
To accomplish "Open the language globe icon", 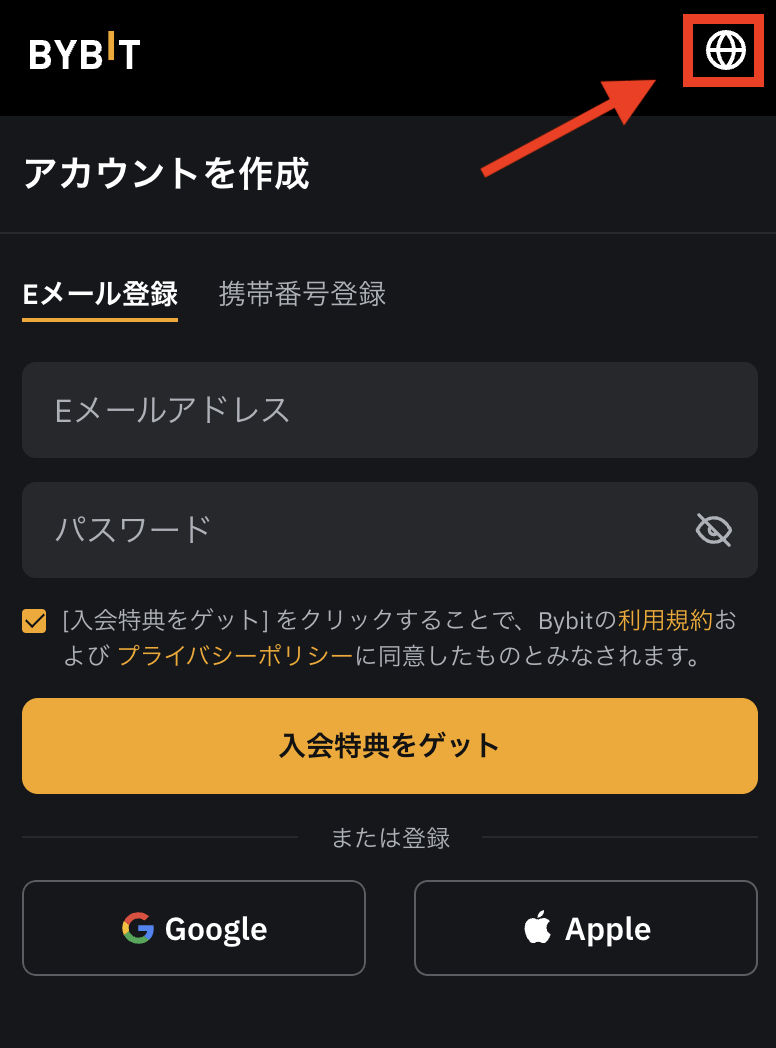I will (725, 49).
